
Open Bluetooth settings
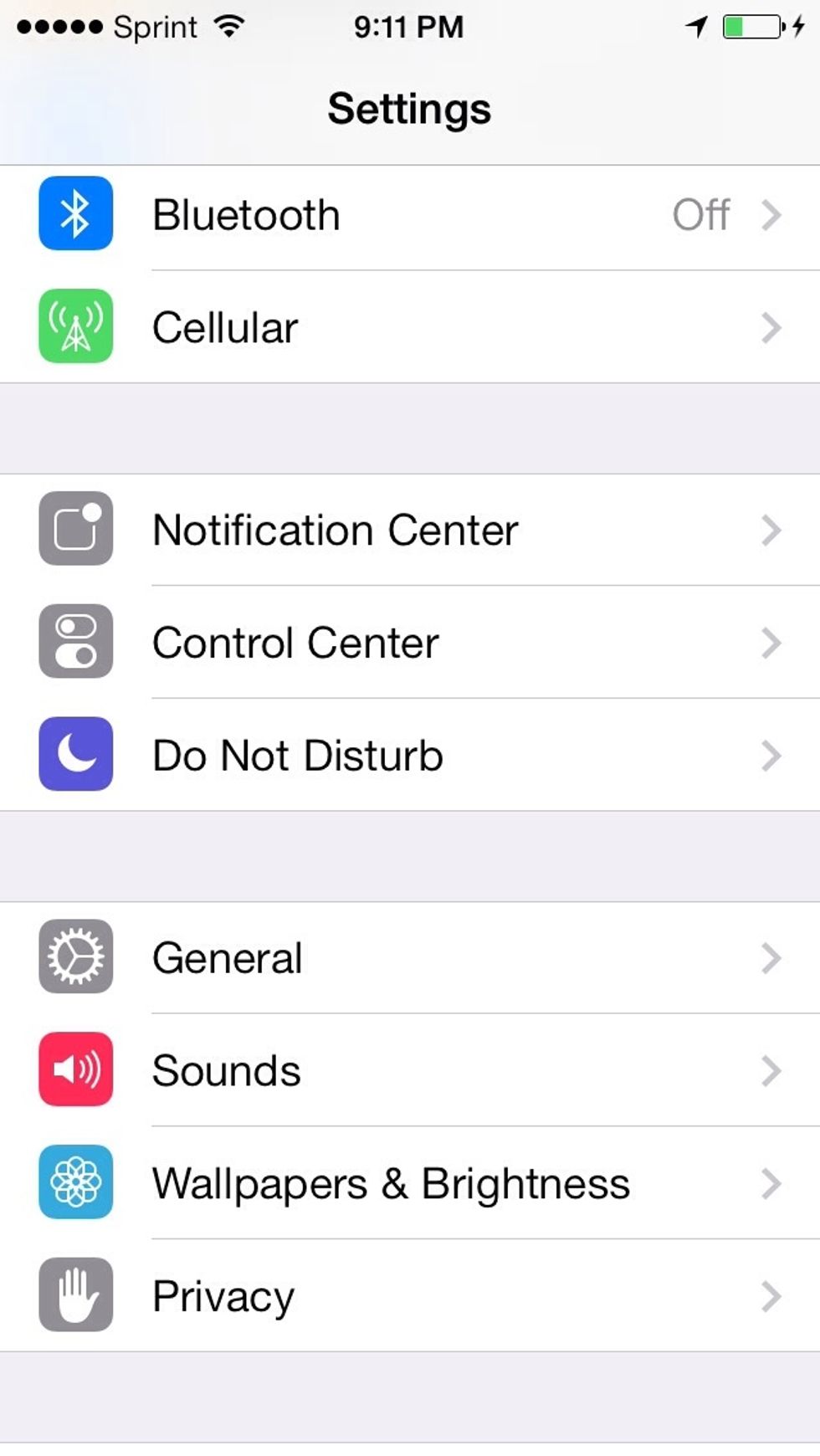(410, 215)
